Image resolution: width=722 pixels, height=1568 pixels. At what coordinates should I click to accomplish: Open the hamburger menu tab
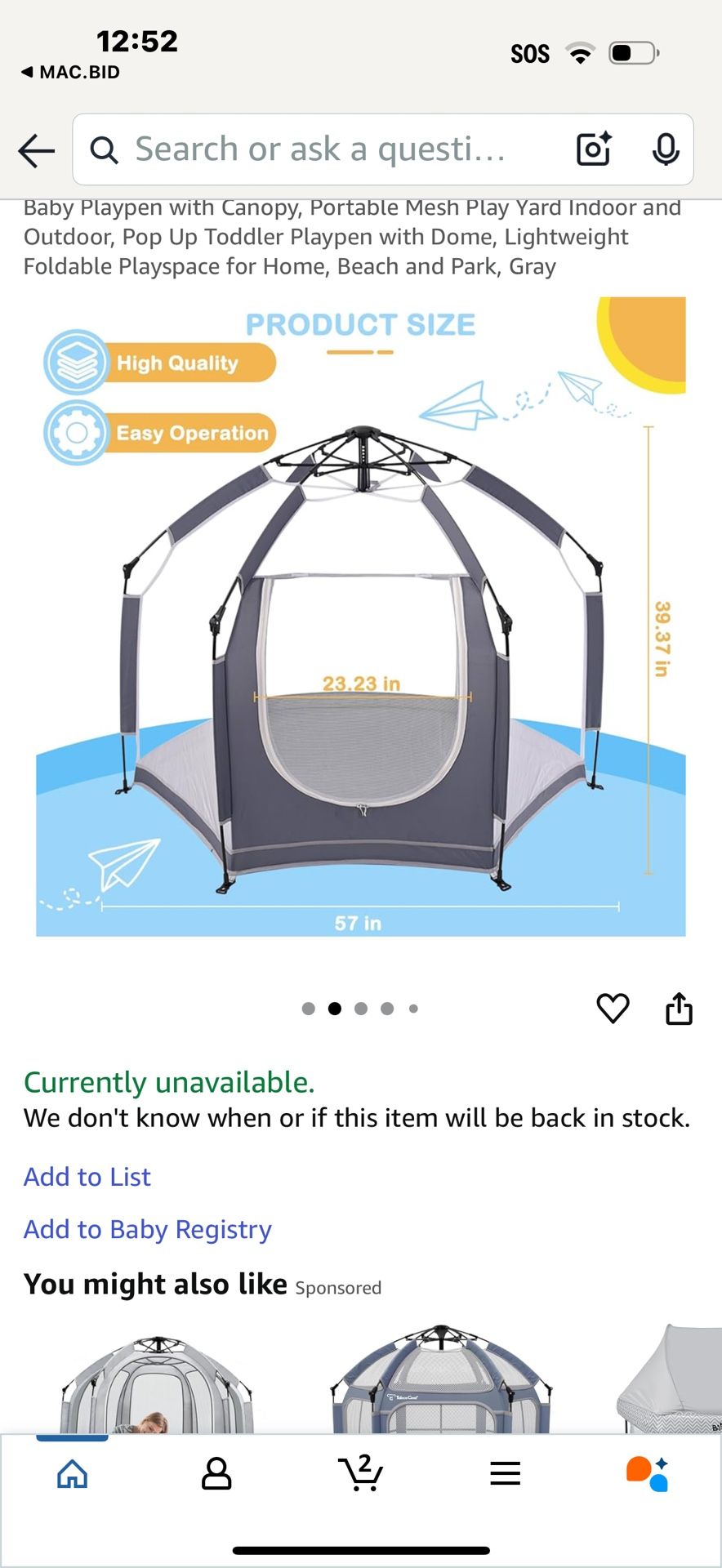point(505,1473)
